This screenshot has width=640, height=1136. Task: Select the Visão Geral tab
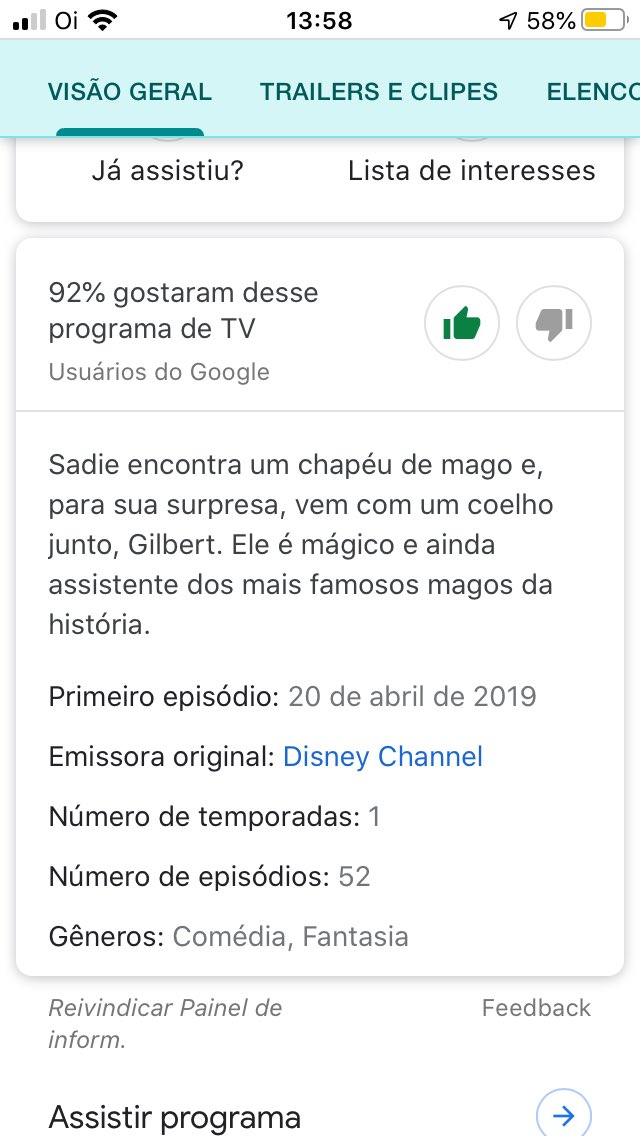(x=130, y=92)
